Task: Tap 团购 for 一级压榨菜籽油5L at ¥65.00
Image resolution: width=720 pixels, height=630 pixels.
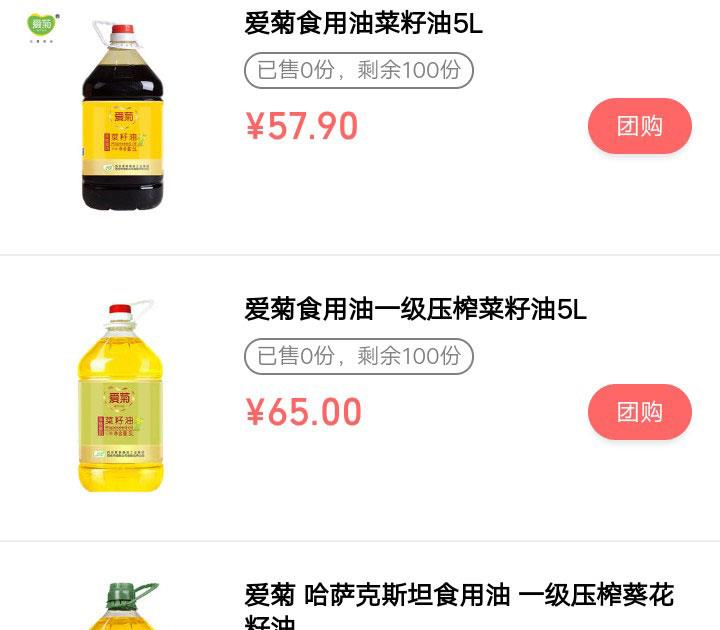Action: [639, 412]
